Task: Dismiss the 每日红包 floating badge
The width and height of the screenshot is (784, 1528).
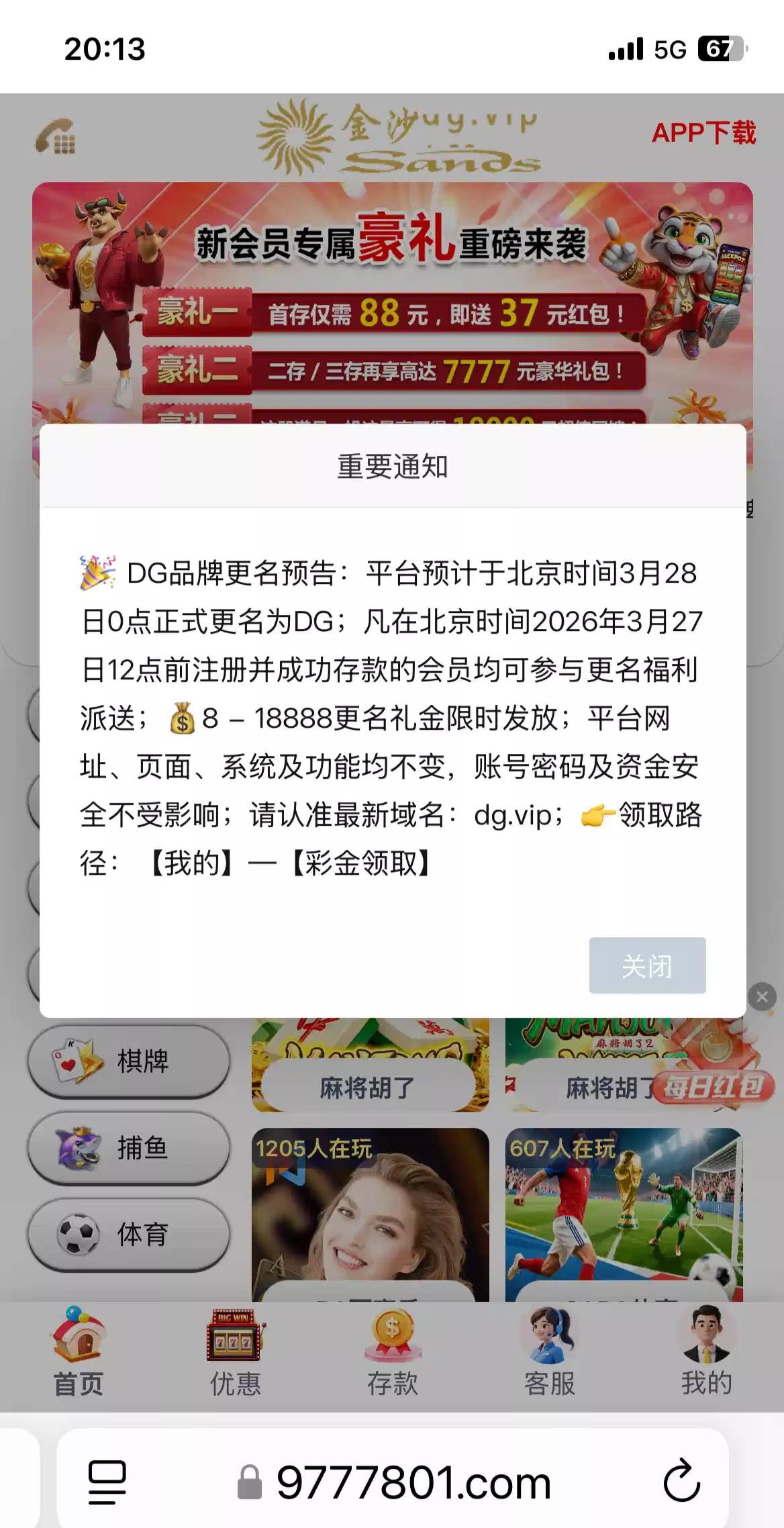Action: (762, 997)
